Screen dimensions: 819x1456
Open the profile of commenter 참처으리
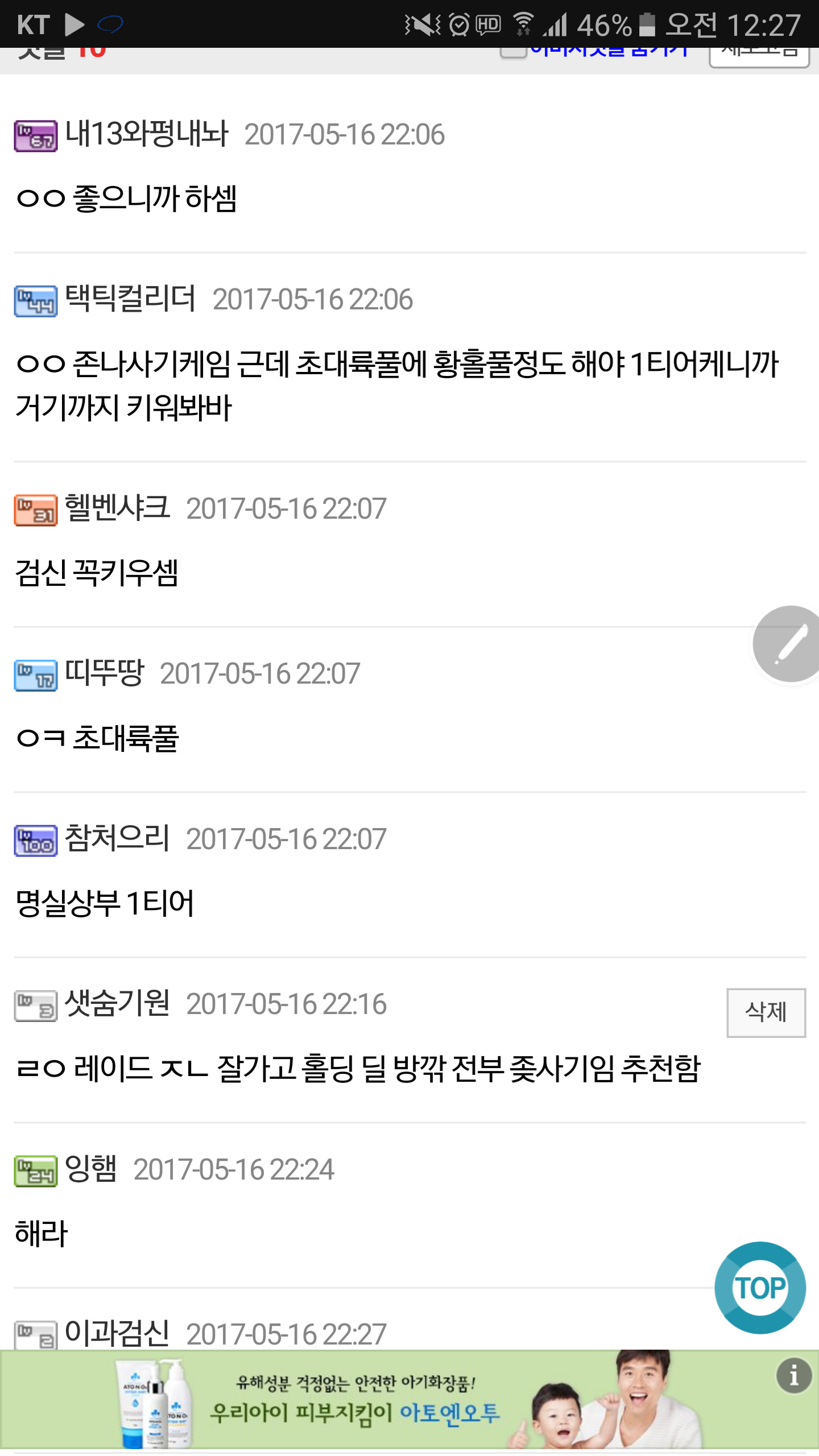117,838
